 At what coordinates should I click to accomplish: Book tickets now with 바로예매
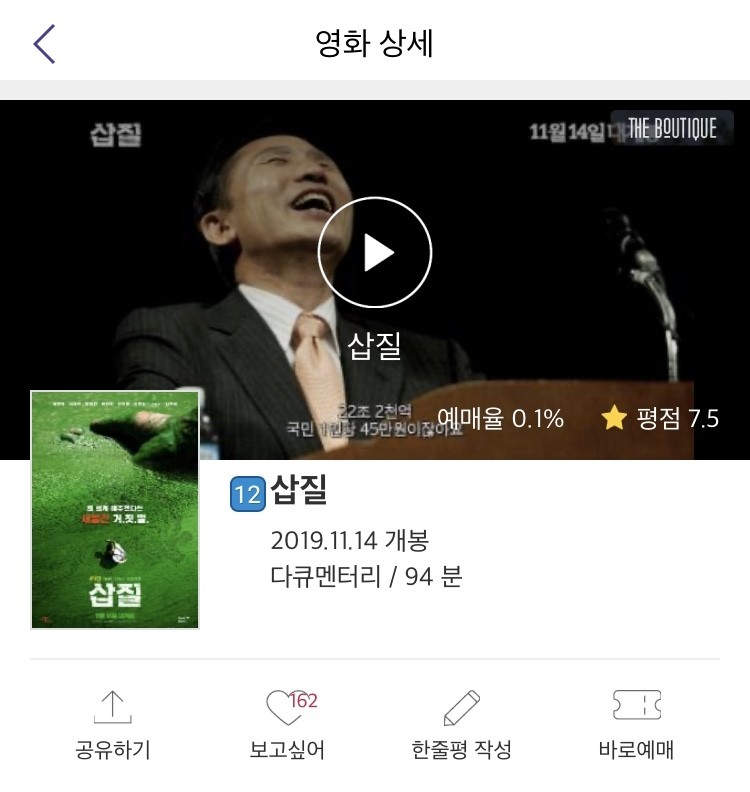click(636, 724)
